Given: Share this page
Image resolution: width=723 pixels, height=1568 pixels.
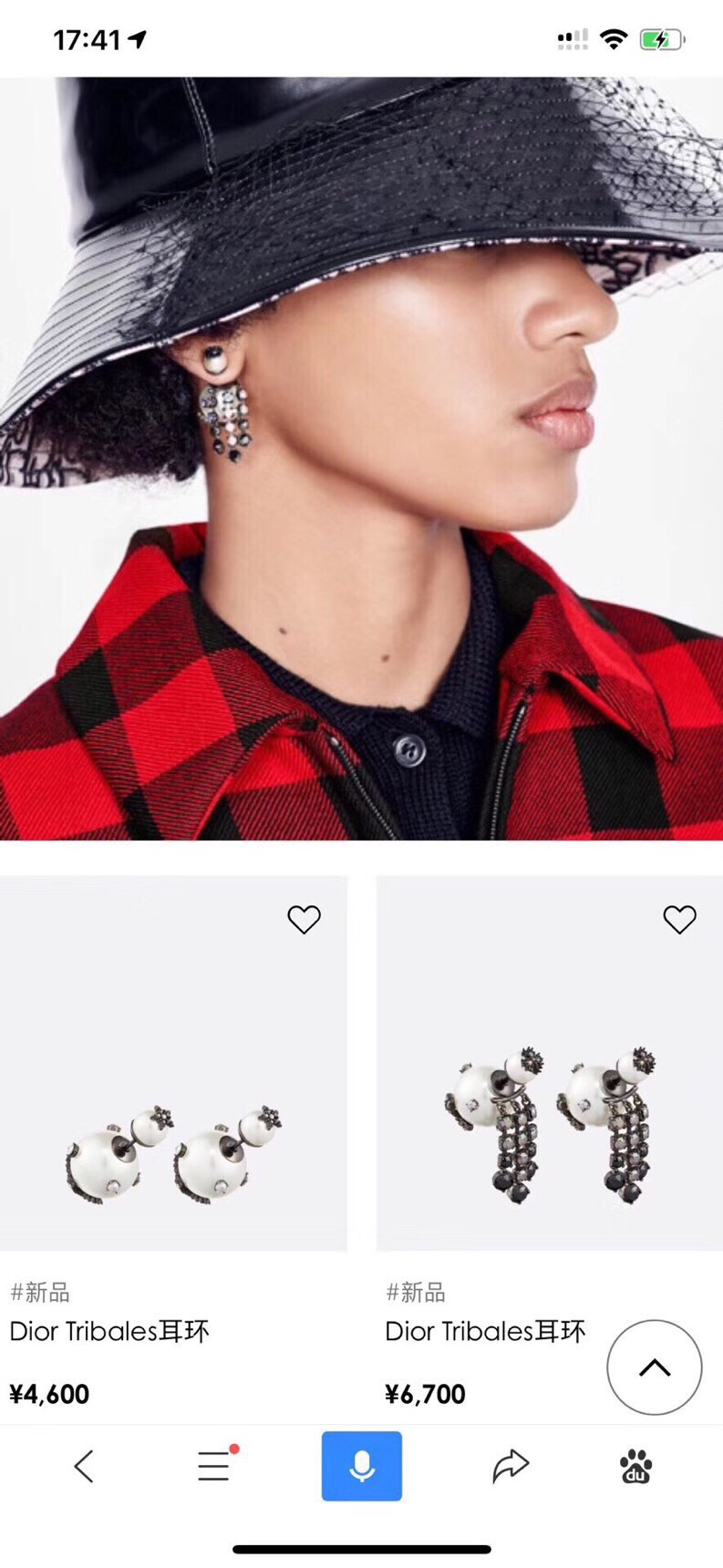Looking at the screenshot, I should [511, 1466].
